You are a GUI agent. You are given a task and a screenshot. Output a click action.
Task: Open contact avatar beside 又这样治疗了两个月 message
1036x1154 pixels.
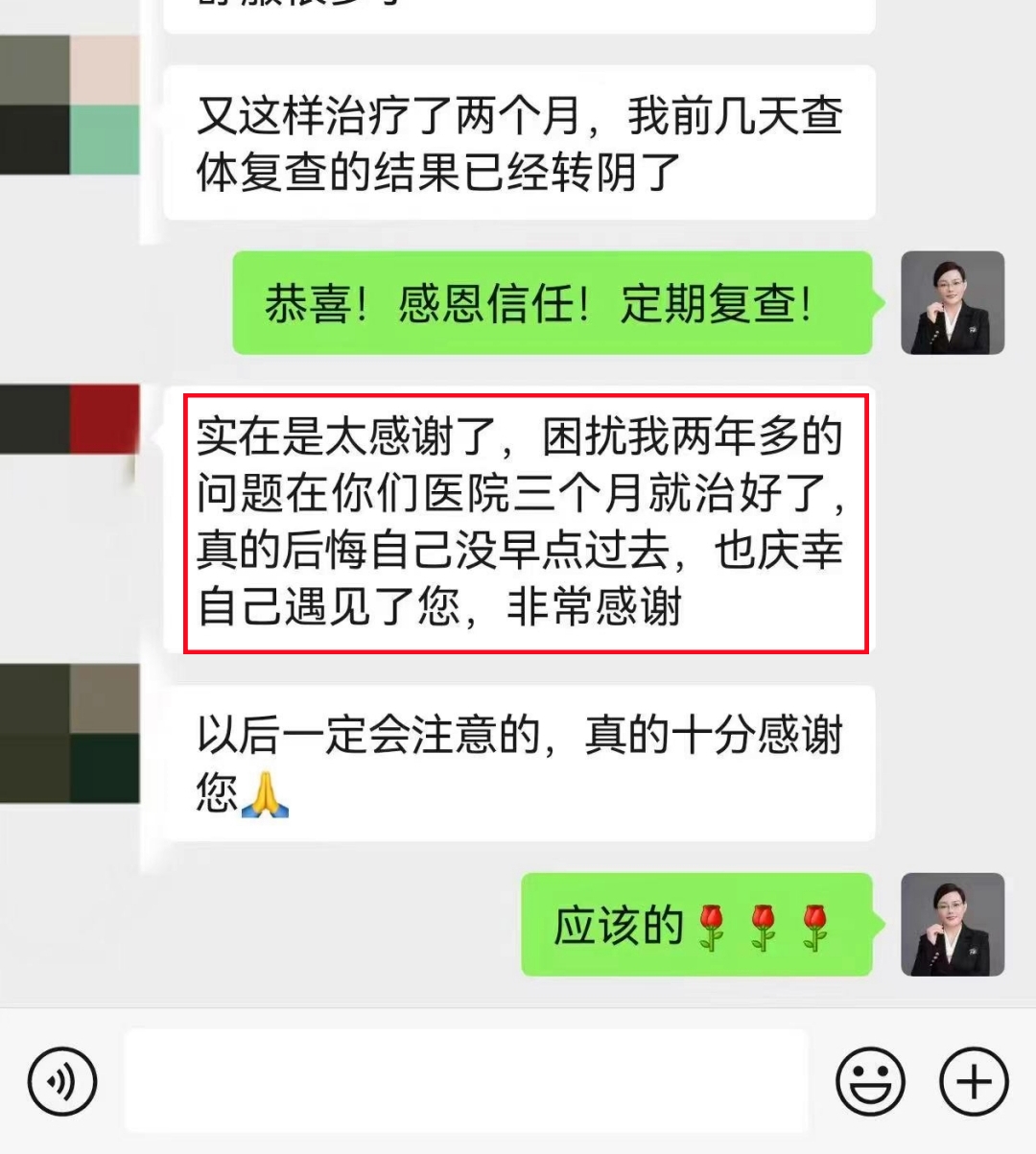69,106
